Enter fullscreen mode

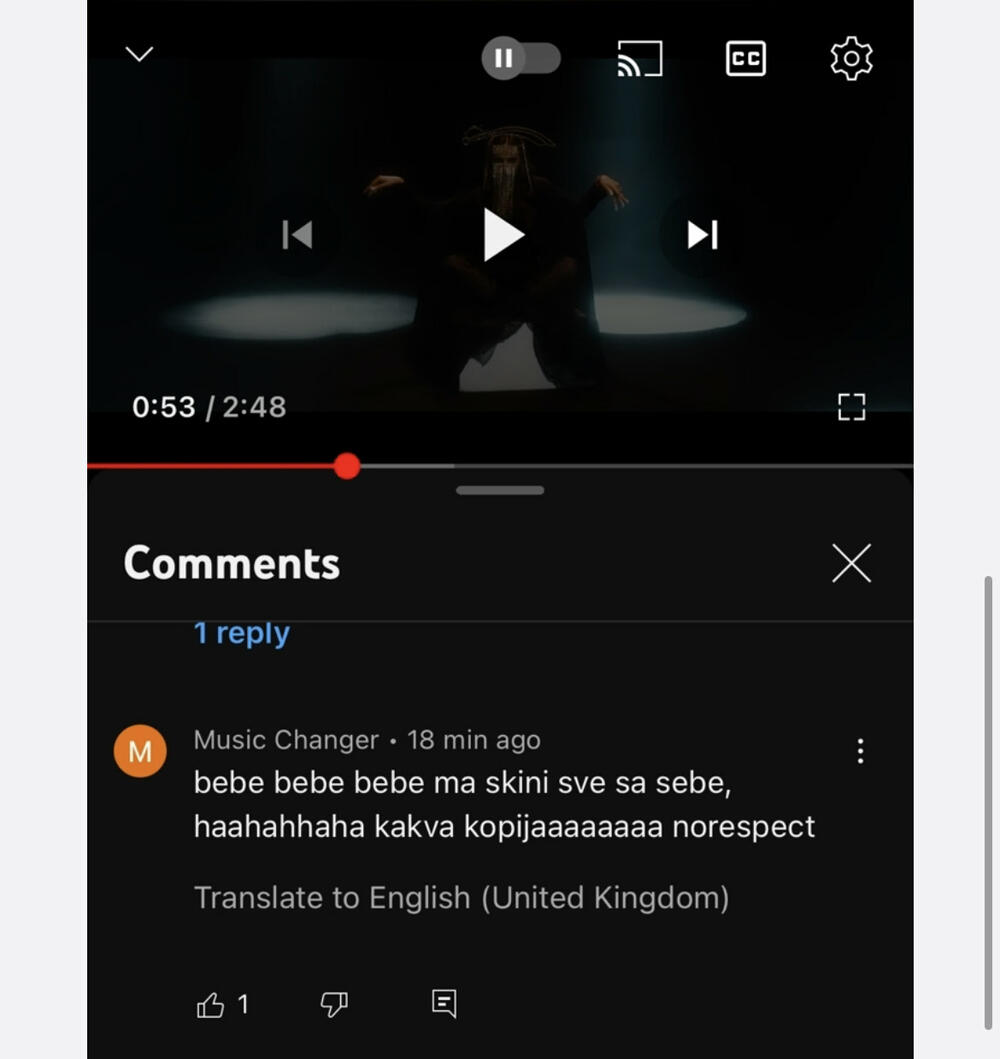click(x=851, y=407)
